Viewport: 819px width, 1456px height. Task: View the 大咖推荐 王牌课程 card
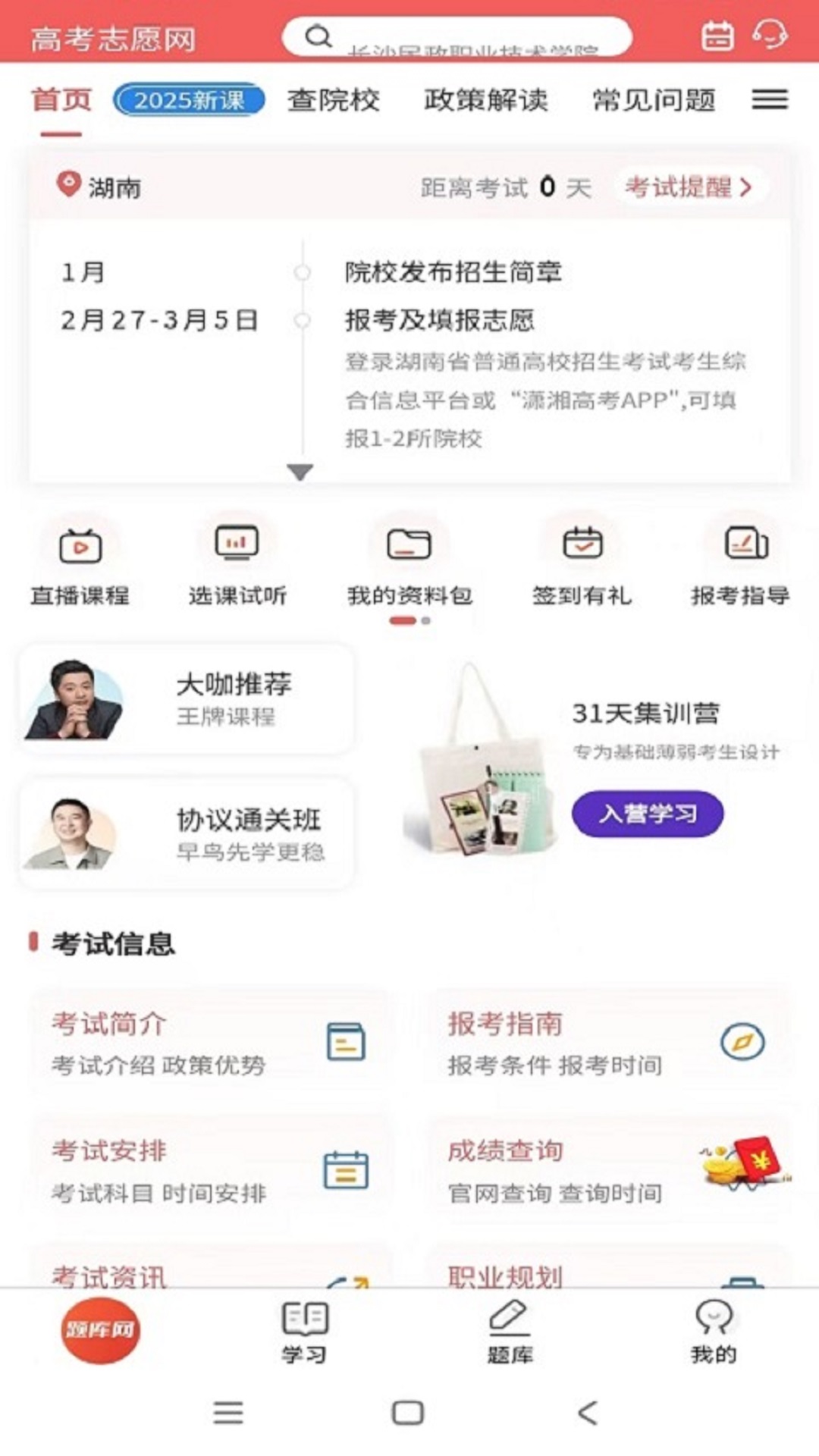tap(186, 698)
